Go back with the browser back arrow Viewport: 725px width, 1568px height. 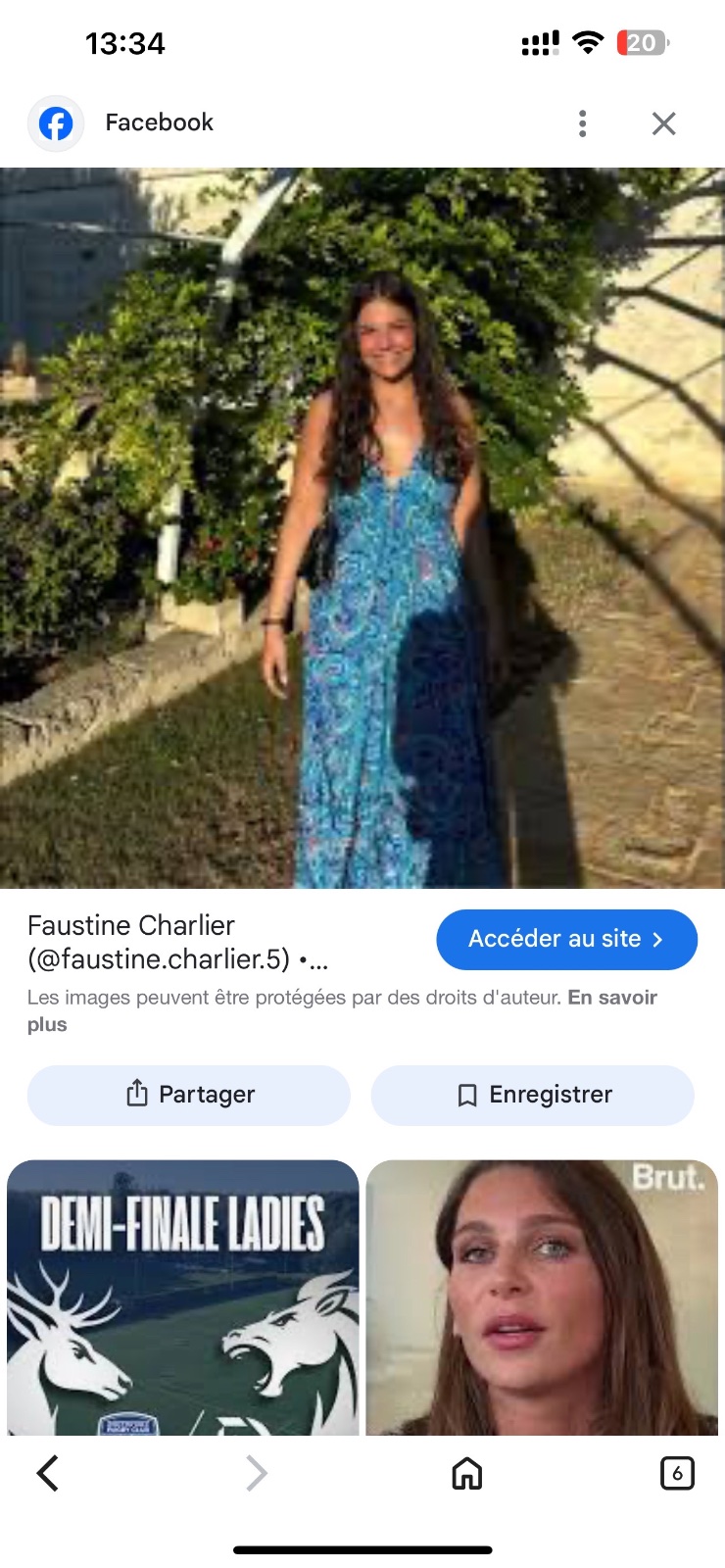48,1473
